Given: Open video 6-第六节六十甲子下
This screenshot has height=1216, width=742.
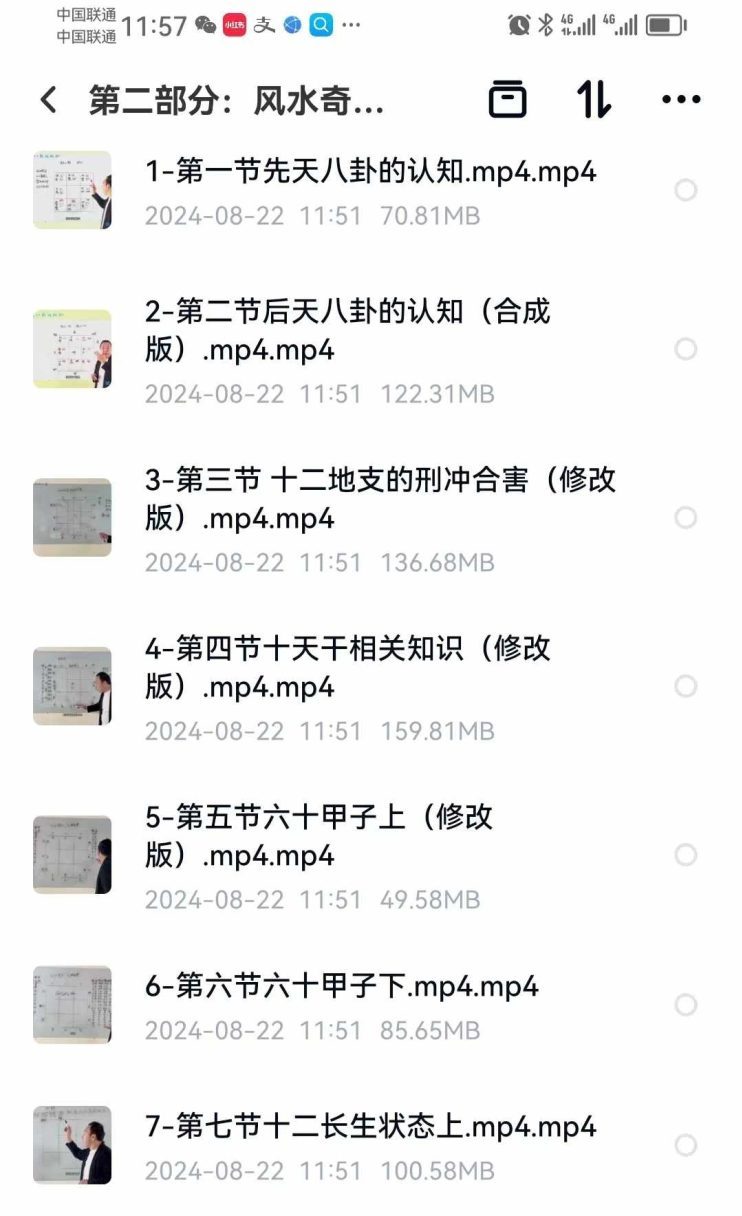Looking at the screenshot, I should (342, 987).
